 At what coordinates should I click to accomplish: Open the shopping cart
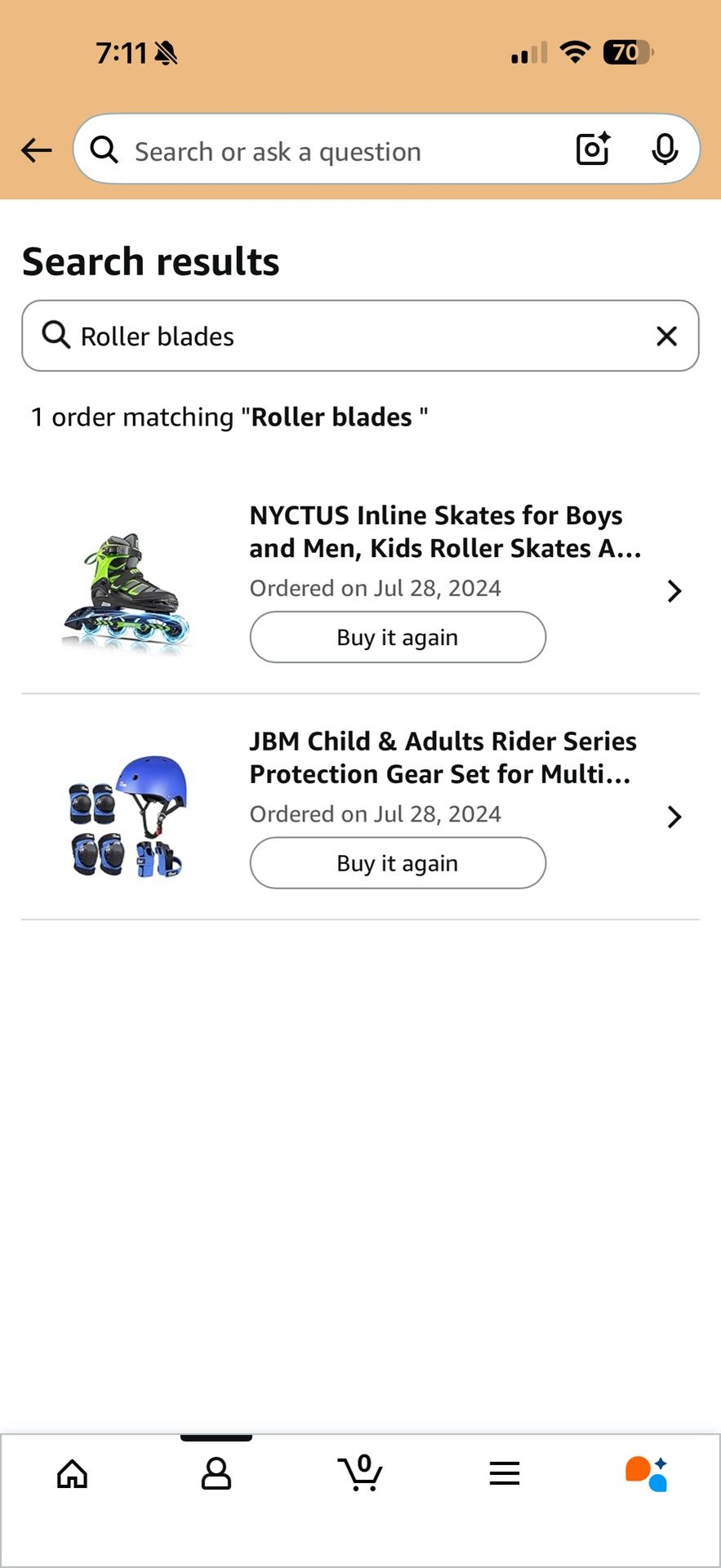point(360,1474)
